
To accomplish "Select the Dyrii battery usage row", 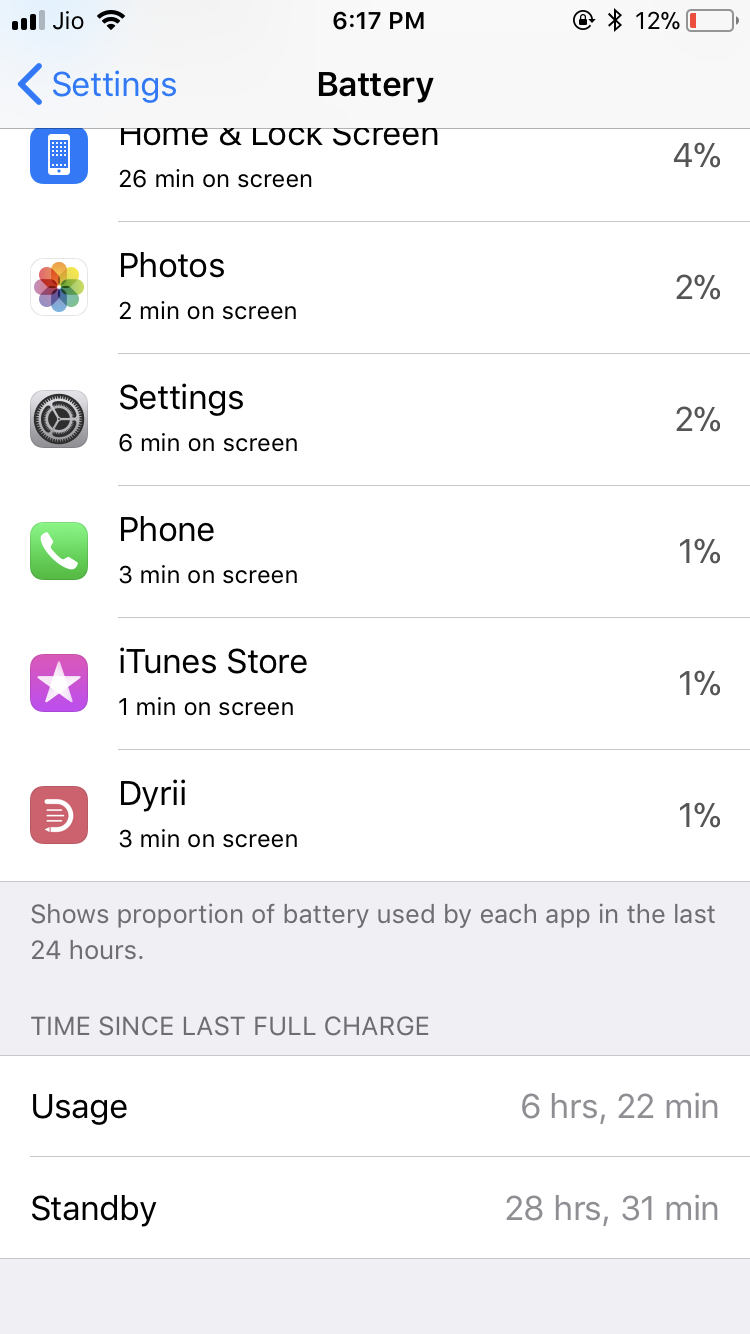I will tap(375, 816).
